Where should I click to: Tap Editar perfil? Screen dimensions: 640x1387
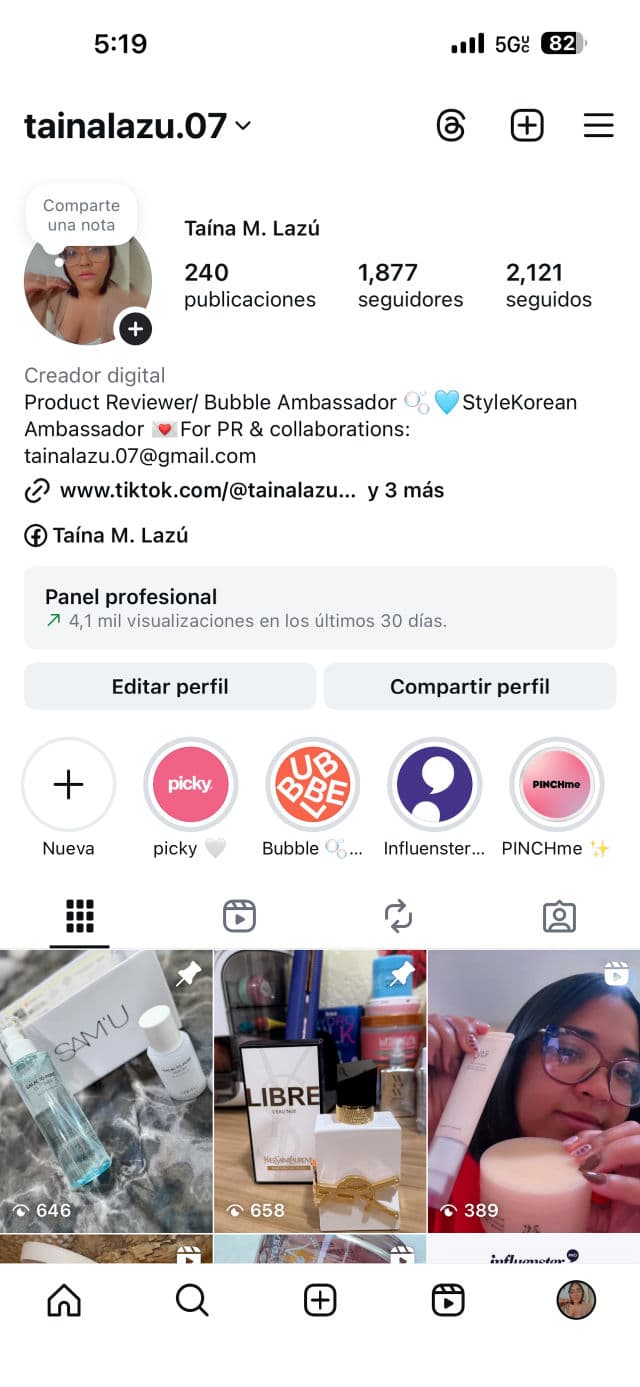(x=170, y=687)
